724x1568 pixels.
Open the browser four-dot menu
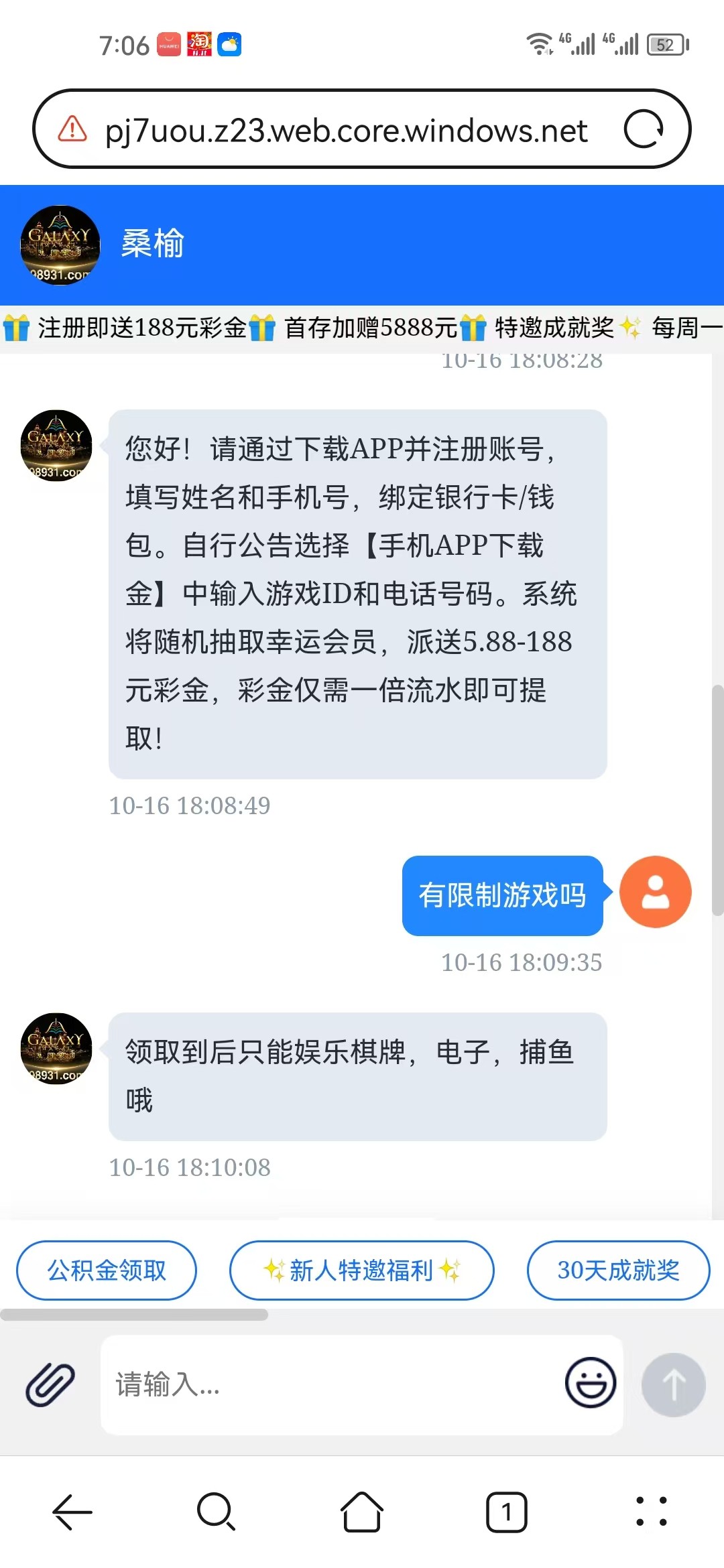(652, 1512)
